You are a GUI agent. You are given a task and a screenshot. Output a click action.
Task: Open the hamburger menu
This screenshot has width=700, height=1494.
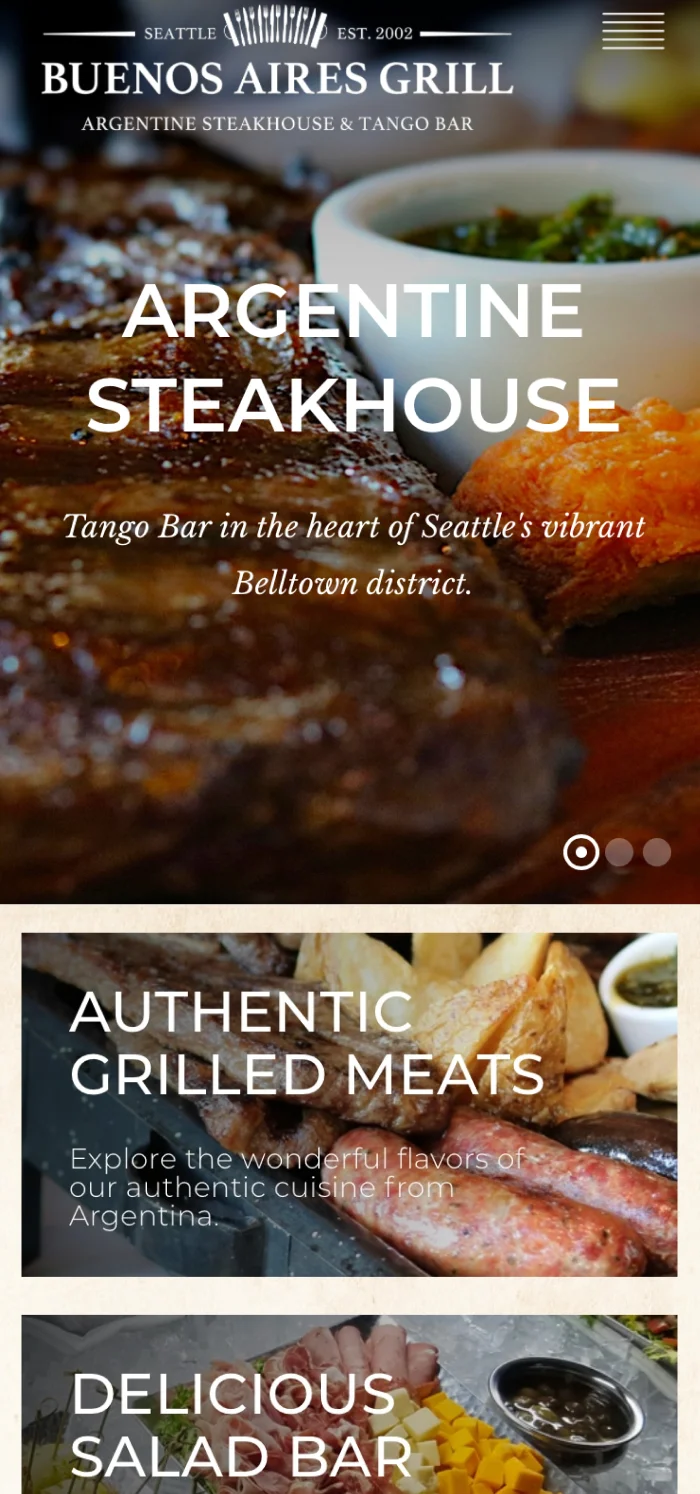pos(633,31)
